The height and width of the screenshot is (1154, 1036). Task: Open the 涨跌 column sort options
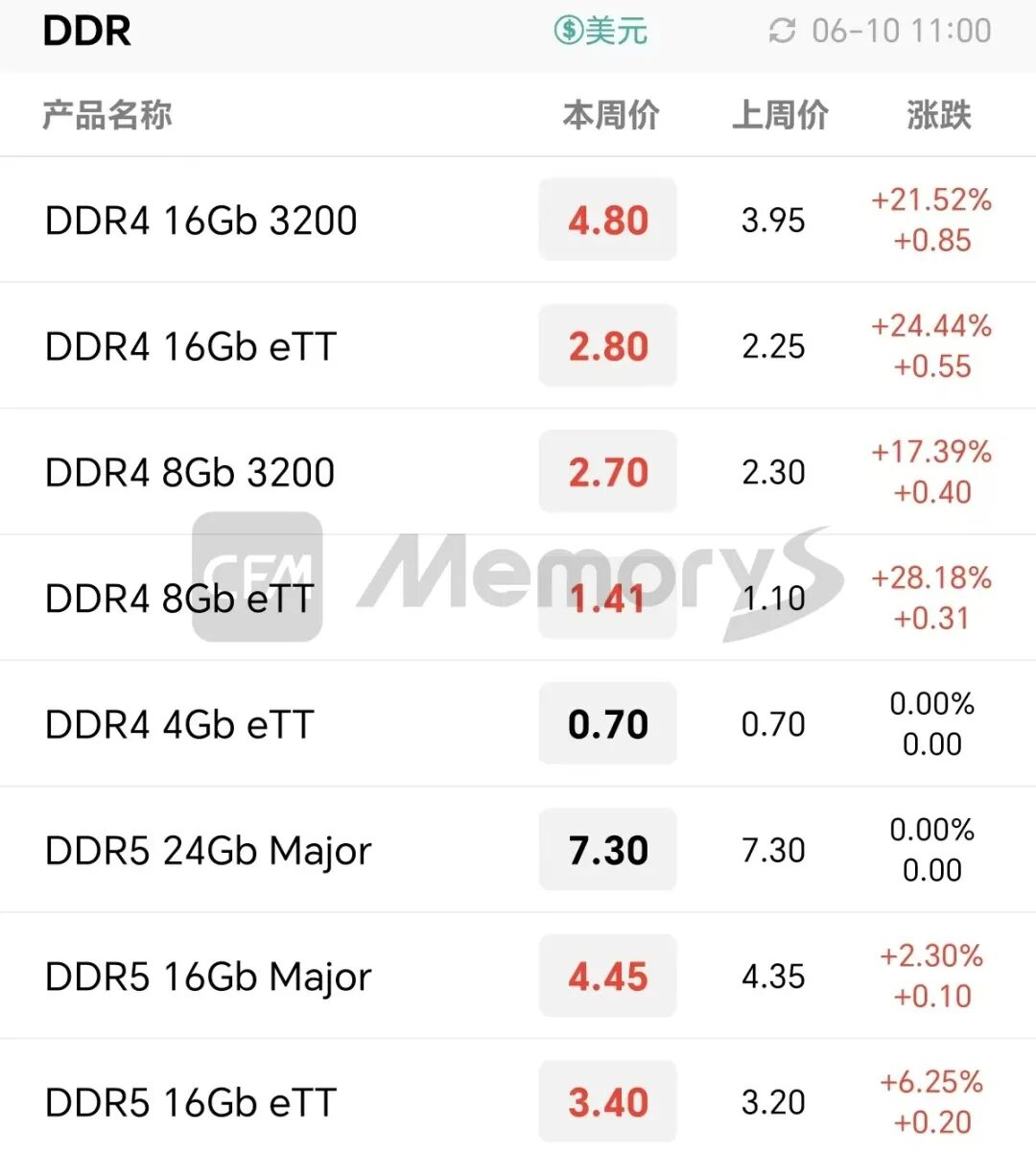click(x=937, y=115)
